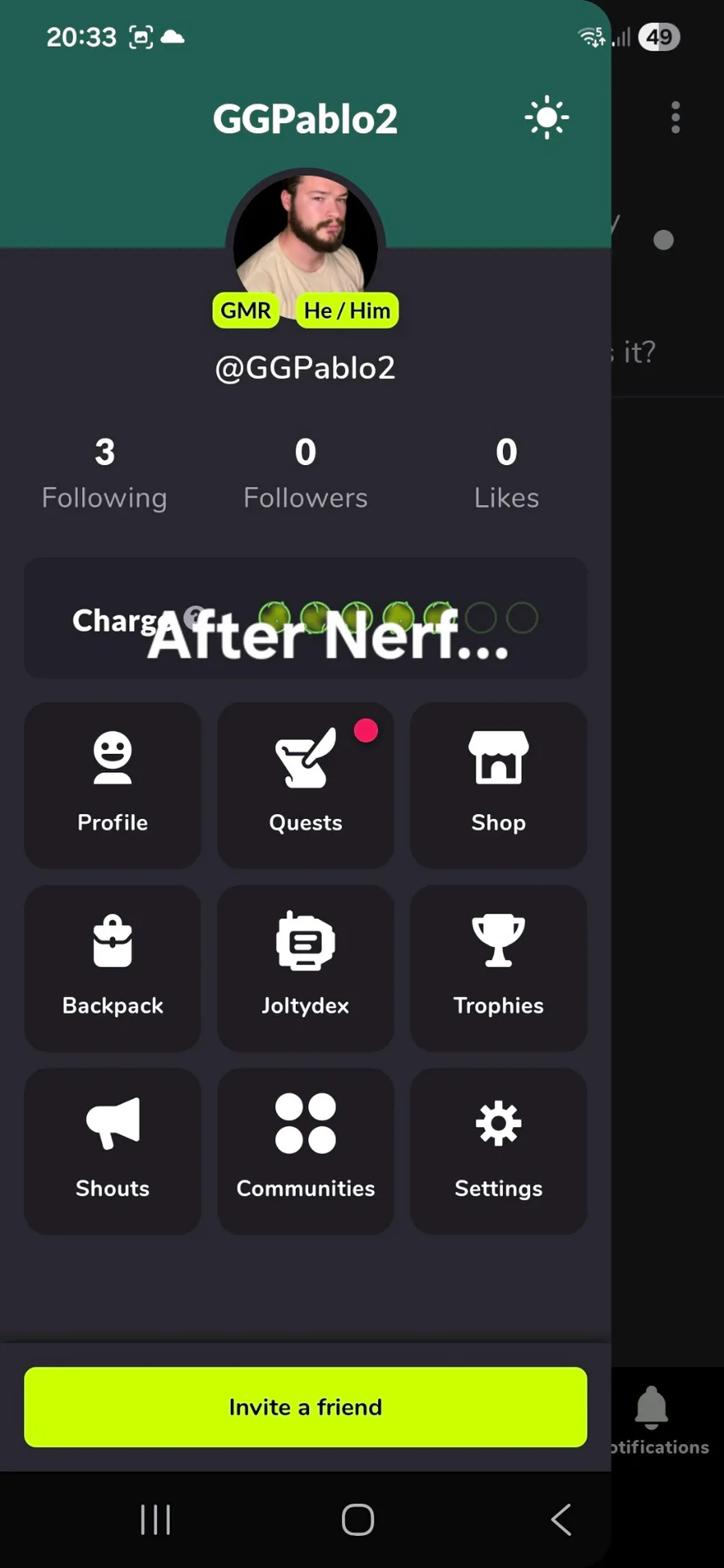The image size is (724, 1568).
Task: View the Followers list
Action: tap(306, 475)
